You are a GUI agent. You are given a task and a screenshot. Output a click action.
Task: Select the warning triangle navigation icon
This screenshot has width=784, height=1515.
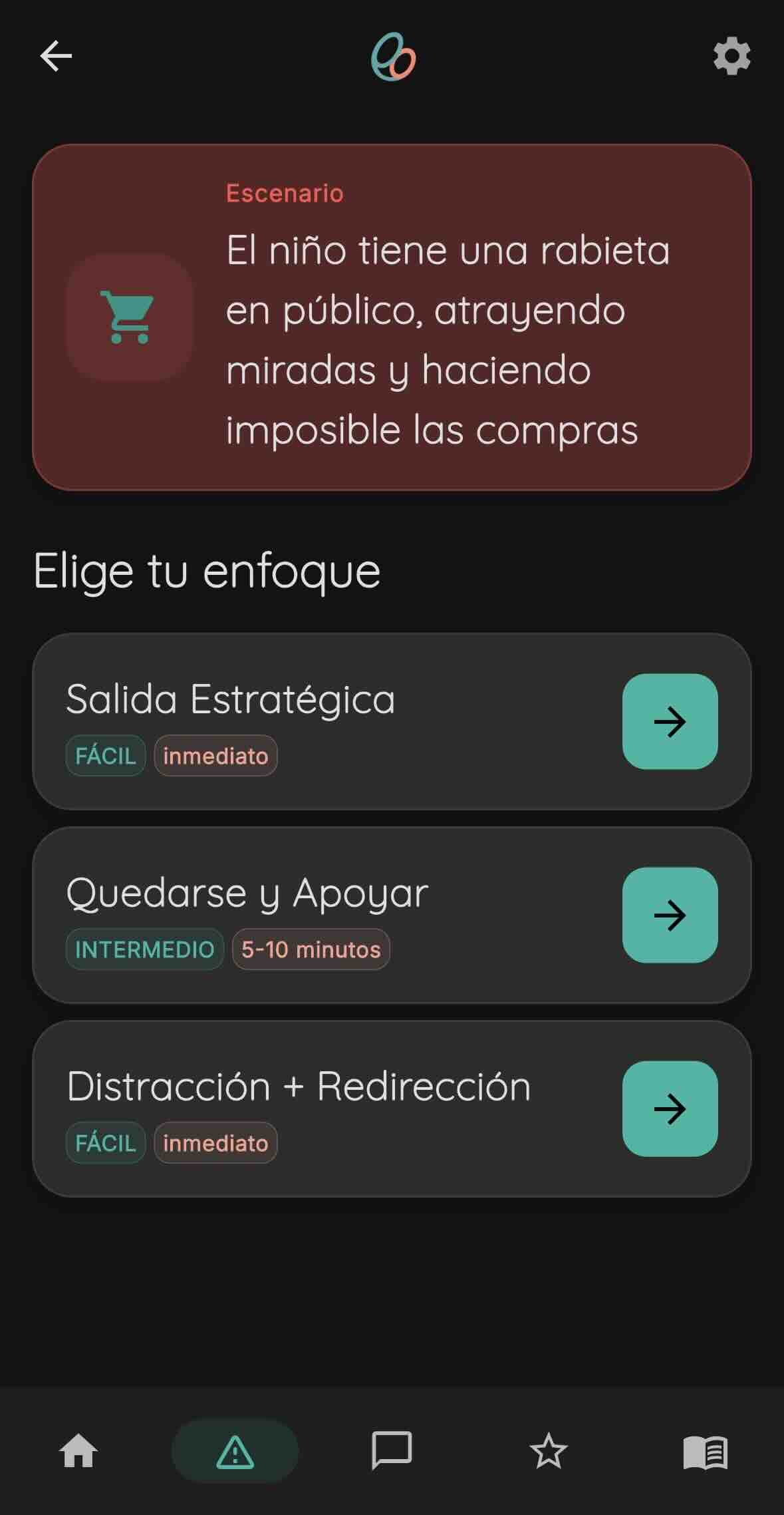tap(235, 1452)
